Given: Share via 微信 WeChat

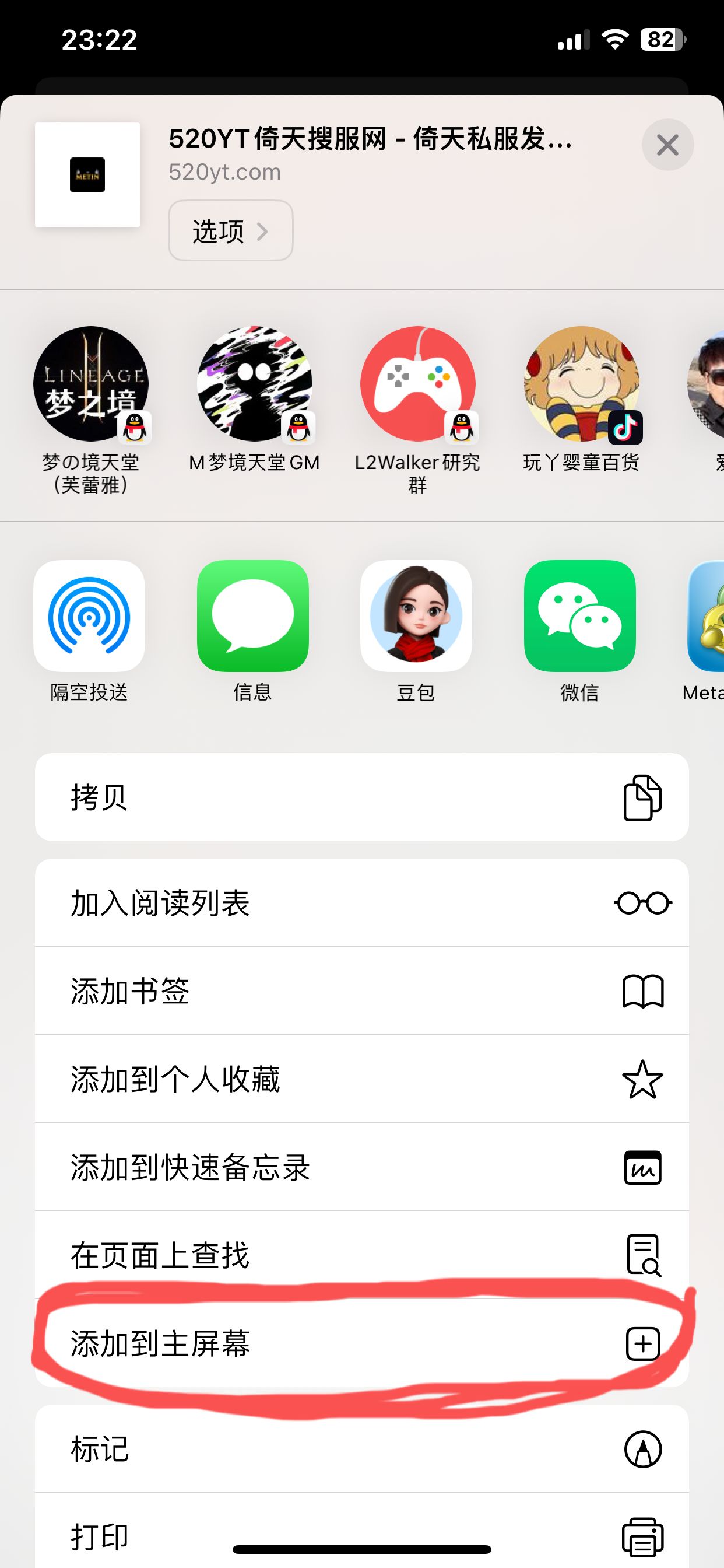Looking at the screenshot, I should pyautogui.click(x=580, y=616).
